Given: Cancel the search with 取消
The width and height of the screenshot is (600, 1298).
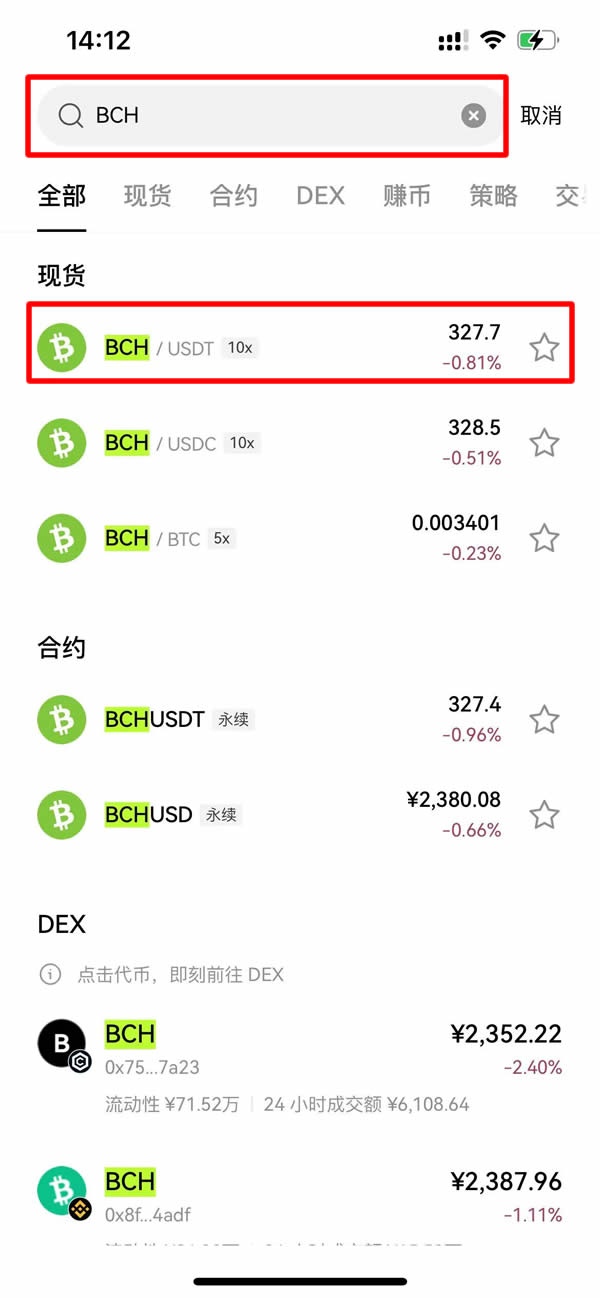Looking at the screenshot, I should (541, 116).
